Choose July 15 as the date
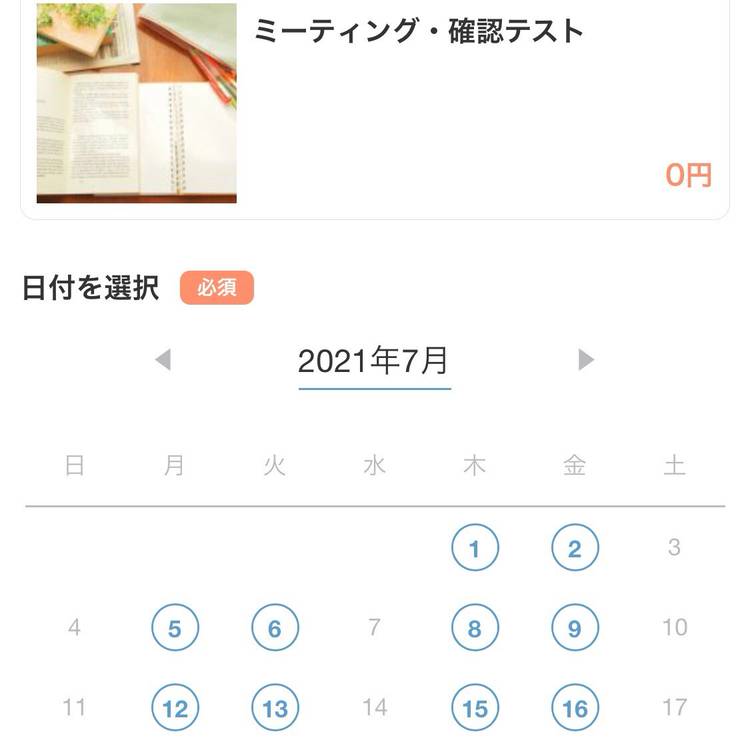The width and height of the screenshot is (750, 750). click(475, 709)
